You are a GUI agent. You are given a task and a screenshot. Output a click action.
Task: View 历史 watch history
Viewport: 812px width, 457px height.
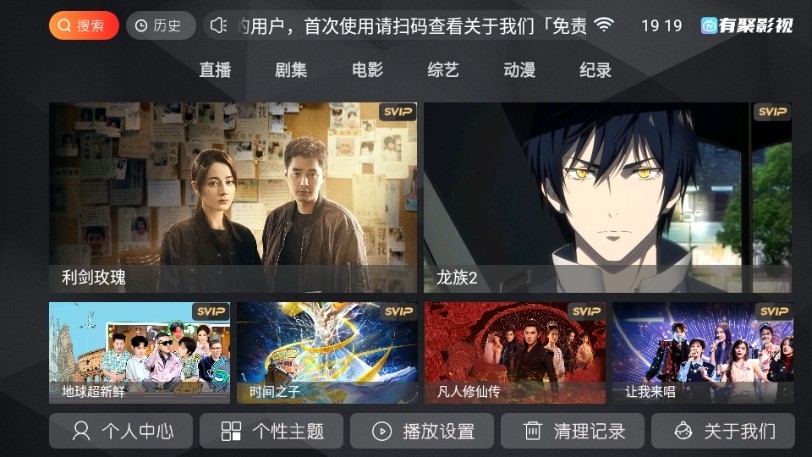coord(160,26)
